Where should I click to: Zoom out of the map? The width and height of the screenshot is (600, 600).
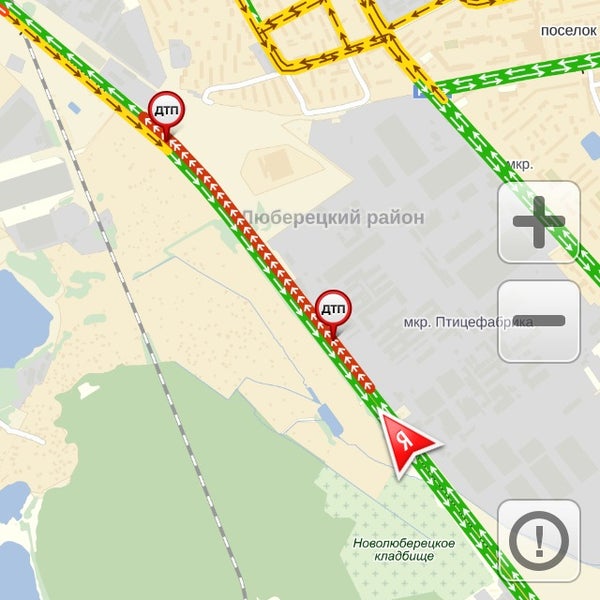[x=538, y=321]
